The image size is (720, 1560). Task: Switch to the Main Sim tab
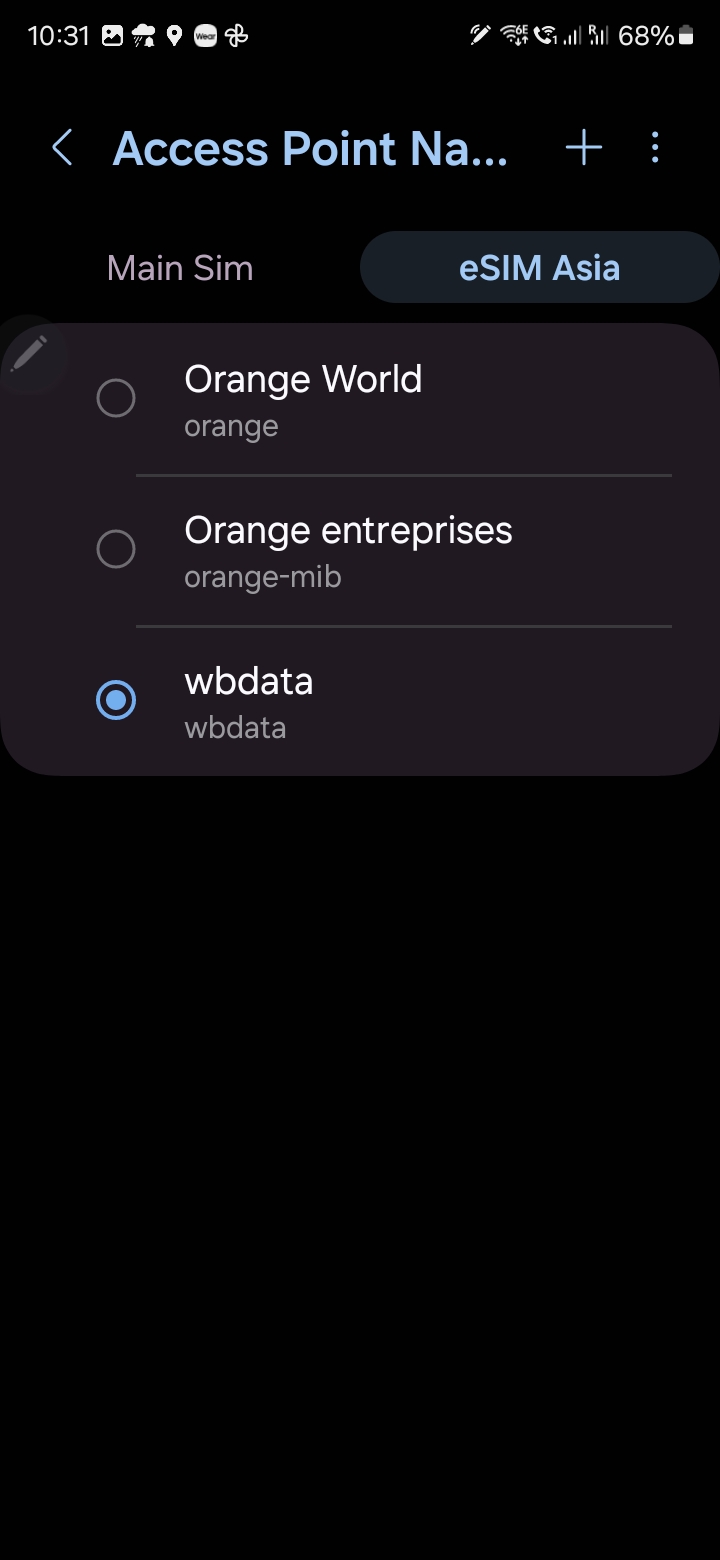click(x=180, y=267)
